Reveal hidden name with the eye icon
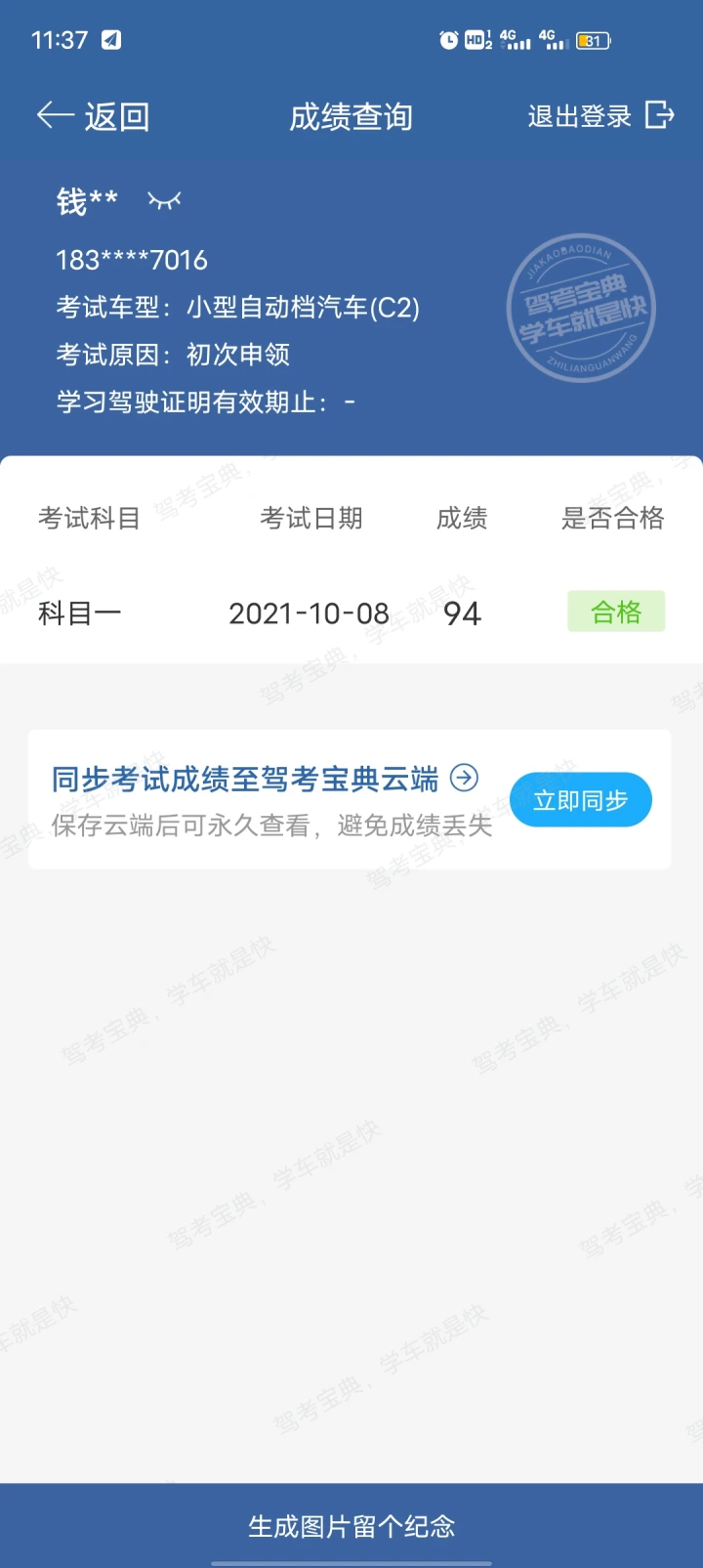This screenshot has width=703, height=1568. pyautogui.click(x=164, y=201)
